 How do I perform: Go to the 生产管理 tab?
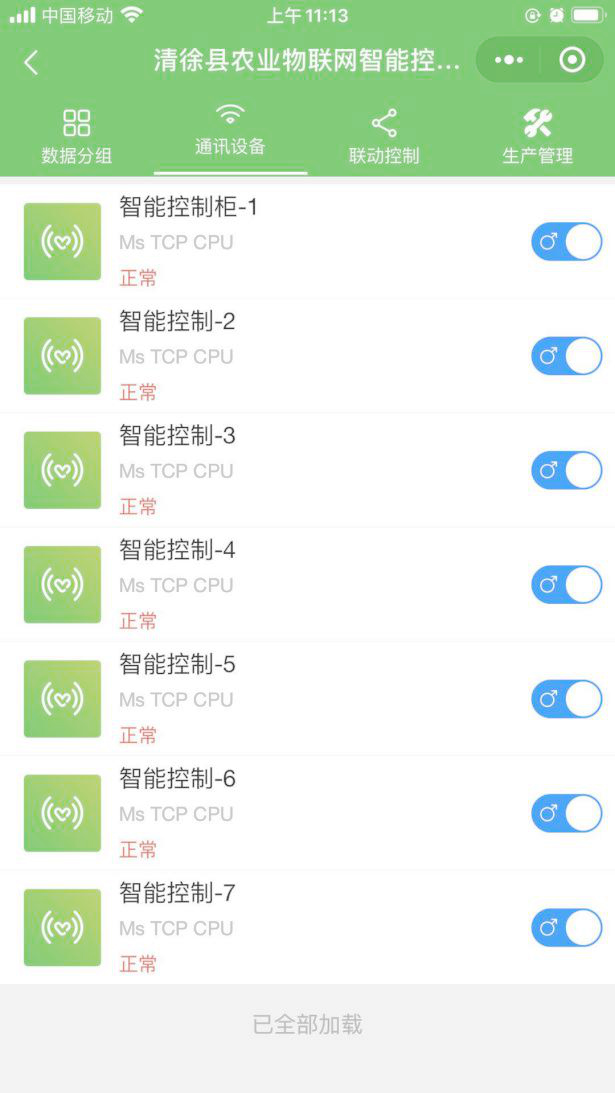(538, 137)
